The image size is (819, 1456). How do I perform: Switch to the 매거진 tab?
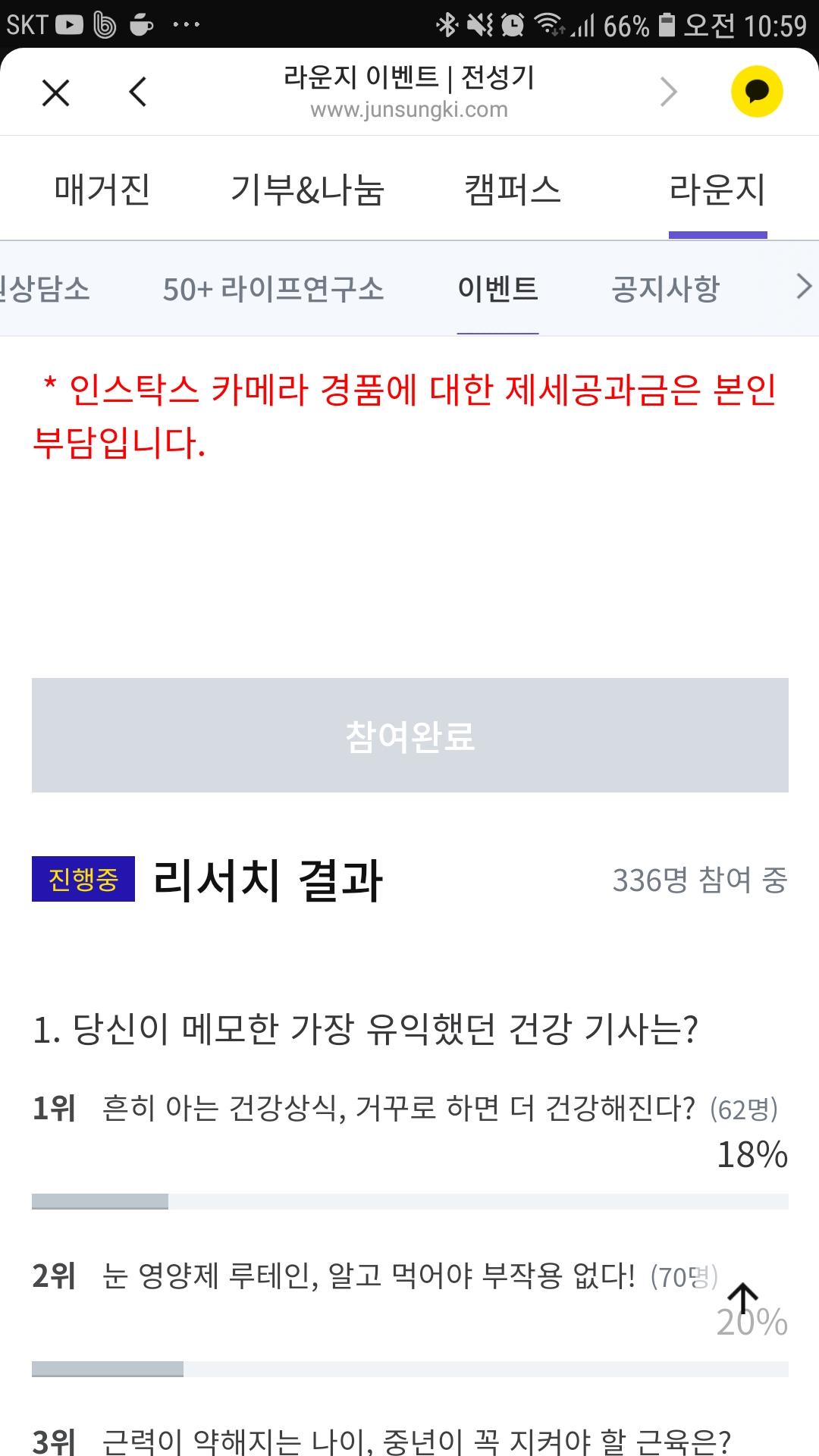[x=102, y=190]
